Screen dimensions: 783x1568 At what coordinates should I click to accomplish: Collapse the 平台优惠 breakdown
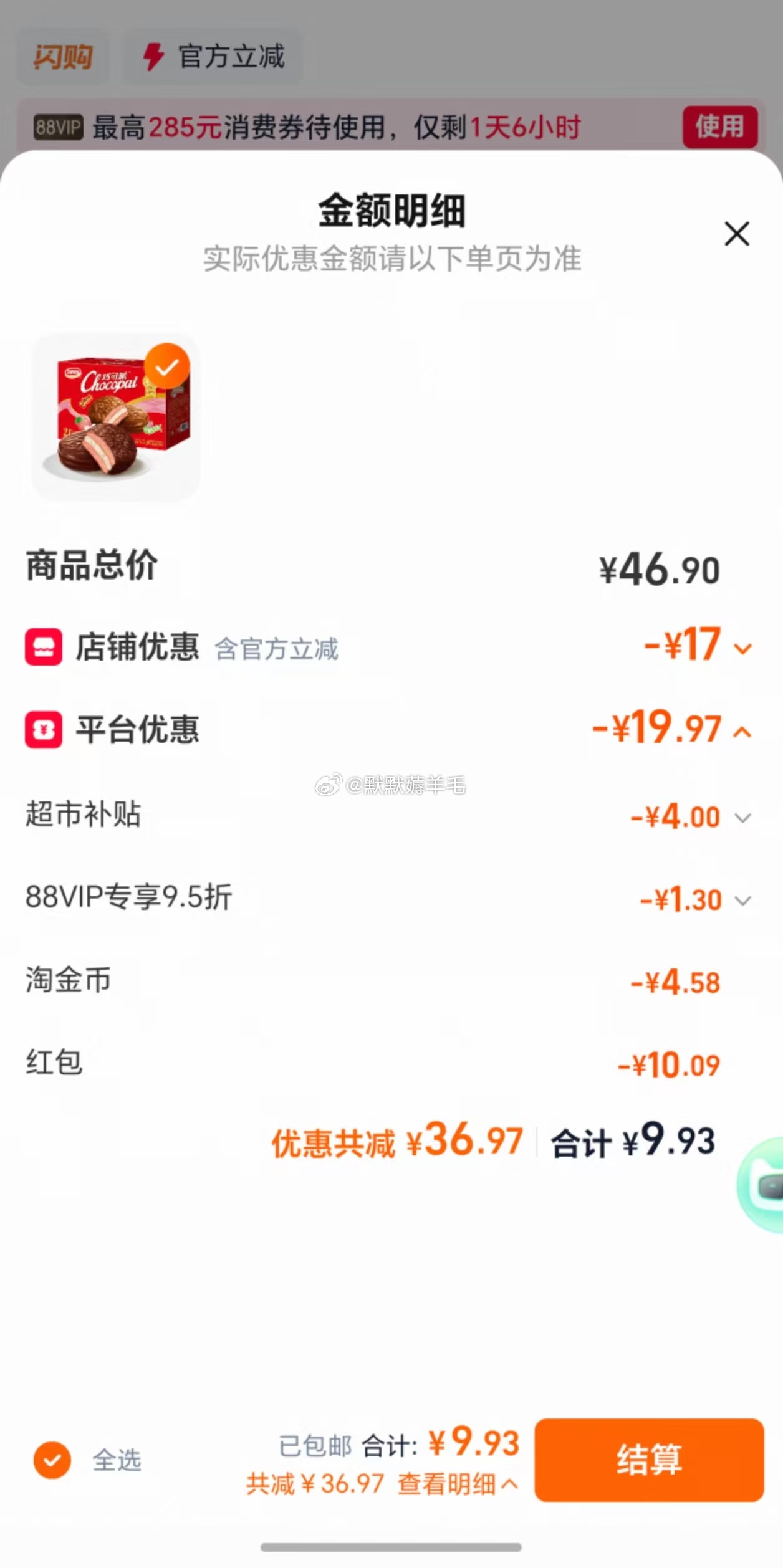coord(742,732)
